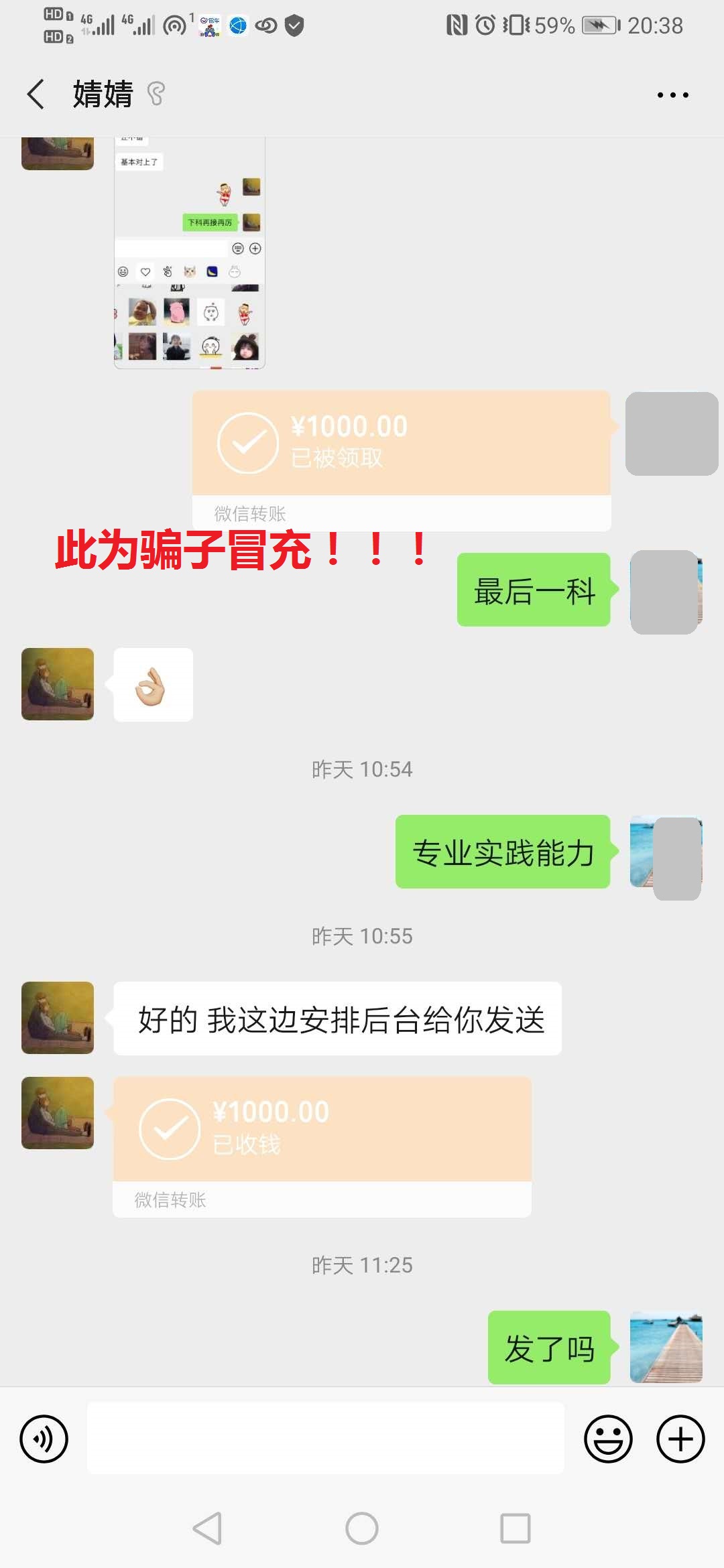Open the received screenshot image

coord(190,255)
